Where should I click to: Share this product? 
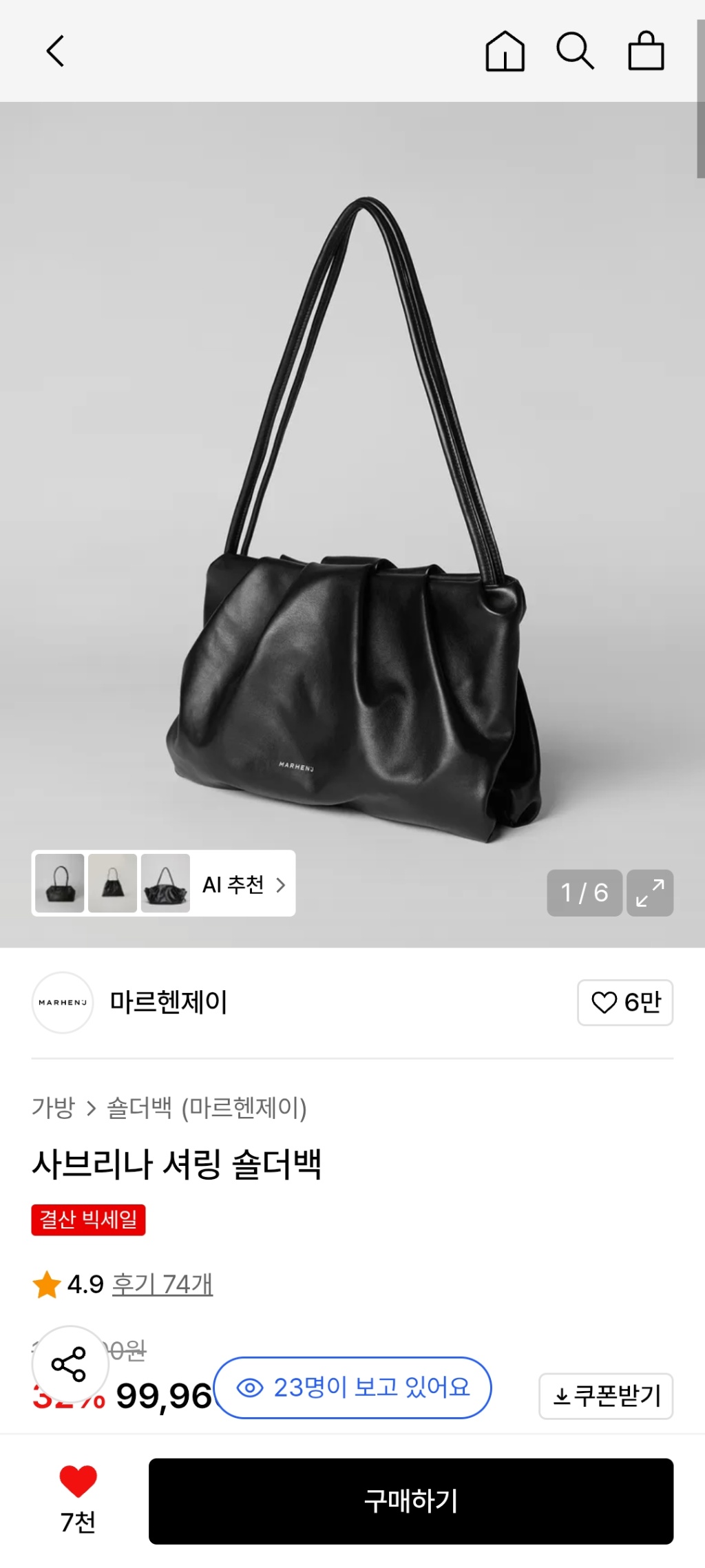coord(70,1364)
